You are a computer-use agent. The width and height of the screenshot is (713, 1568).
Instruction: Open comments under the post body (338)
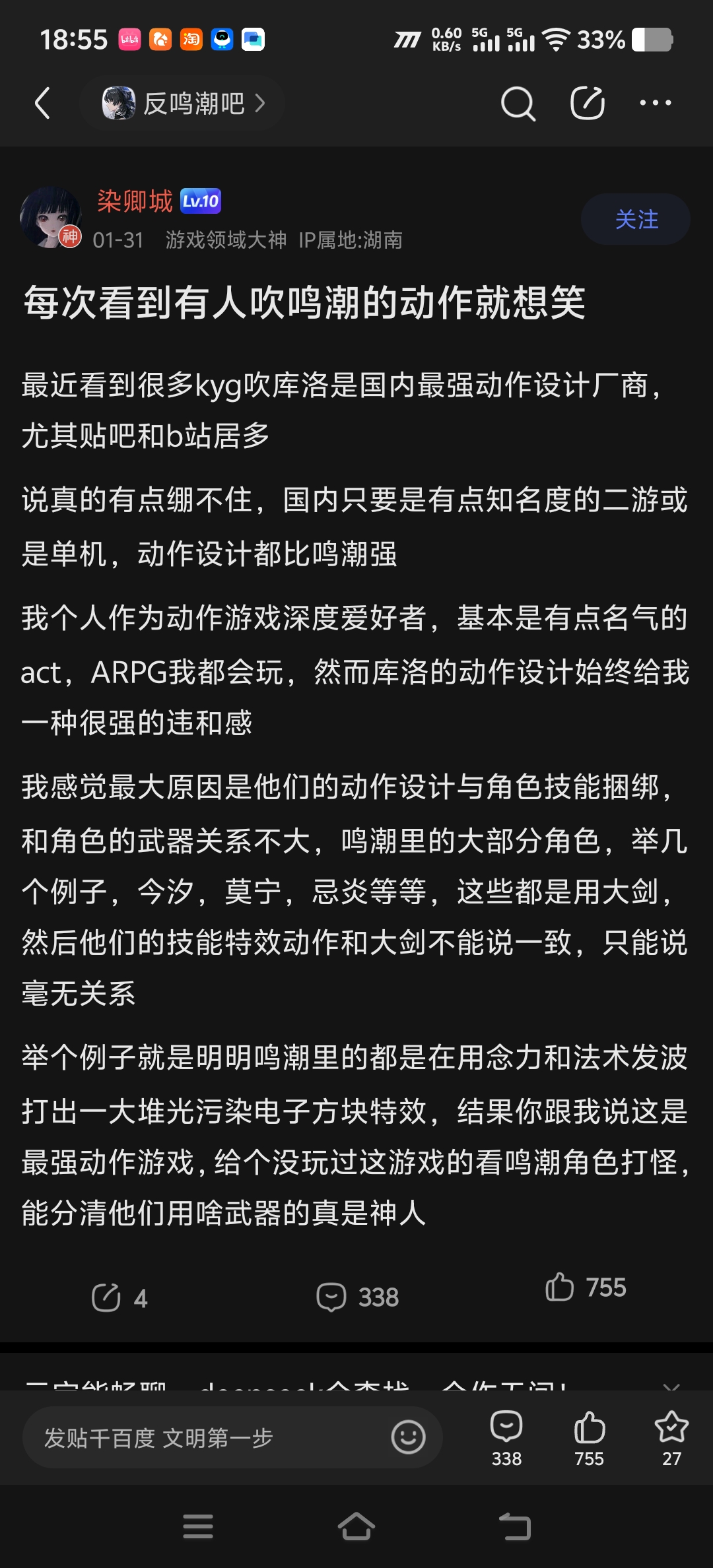pyautogui.click(x=357, y=1297)
